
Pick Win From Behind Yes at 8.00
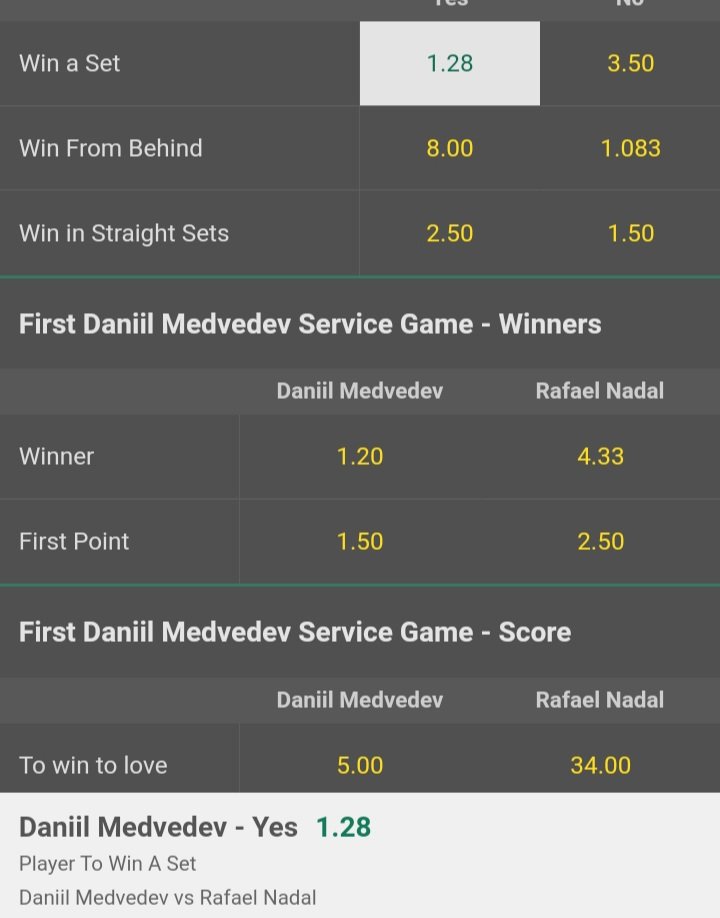[x=450, y=149]
